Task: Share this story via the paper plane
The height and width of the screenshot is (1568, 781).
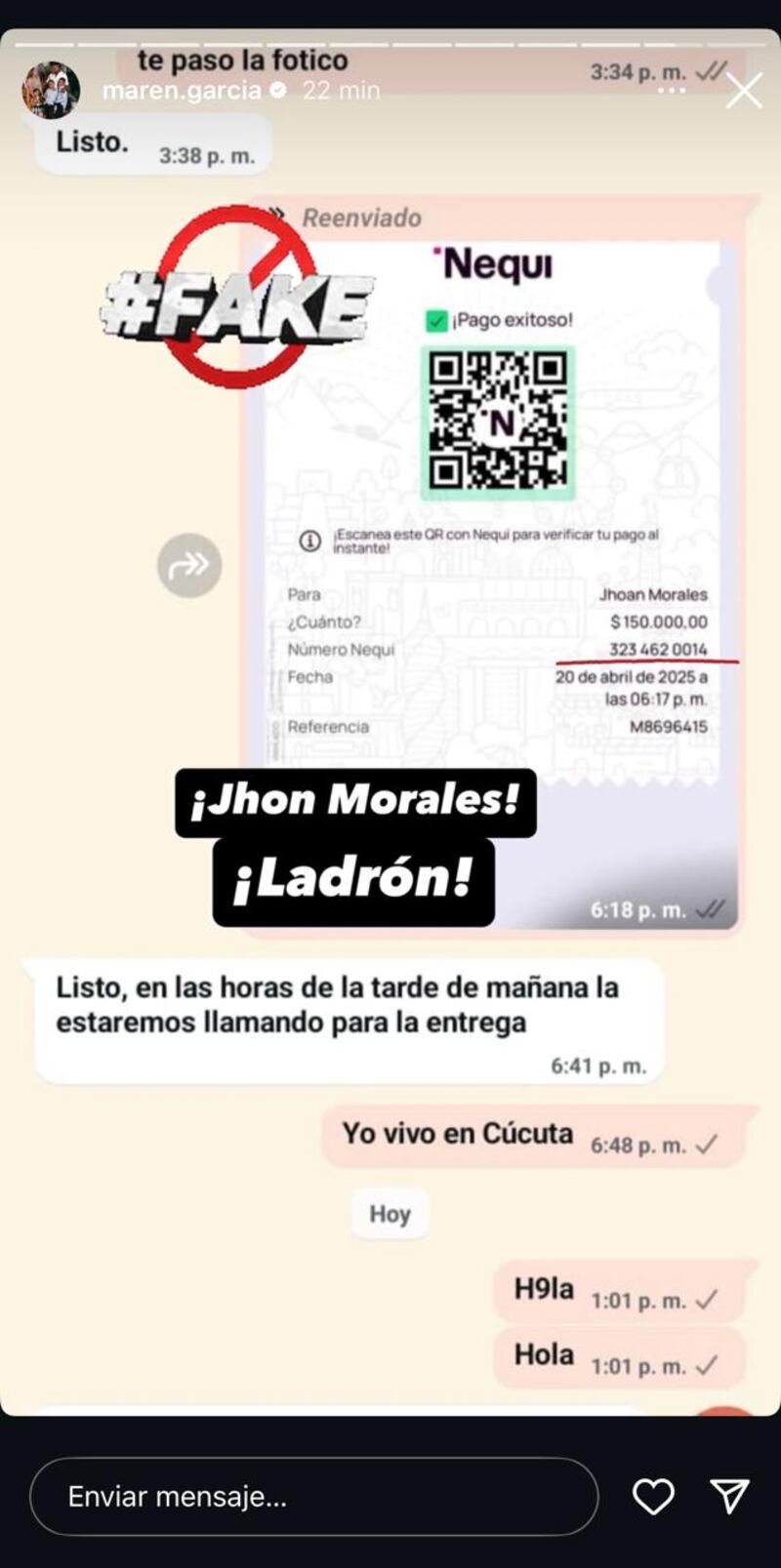Action: 729,1497
